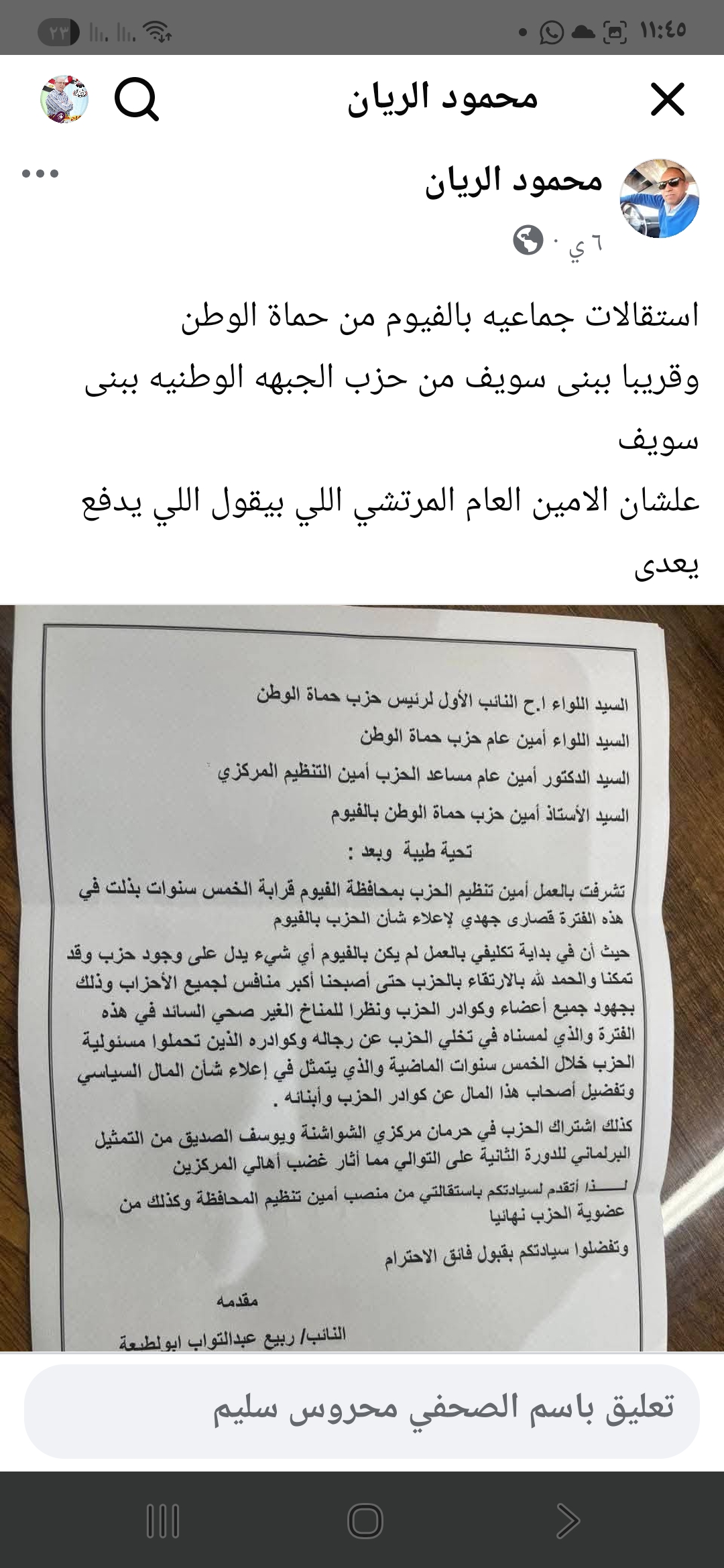Open your profile picture in the header
Screen dimensions: 724x1568
64,99
